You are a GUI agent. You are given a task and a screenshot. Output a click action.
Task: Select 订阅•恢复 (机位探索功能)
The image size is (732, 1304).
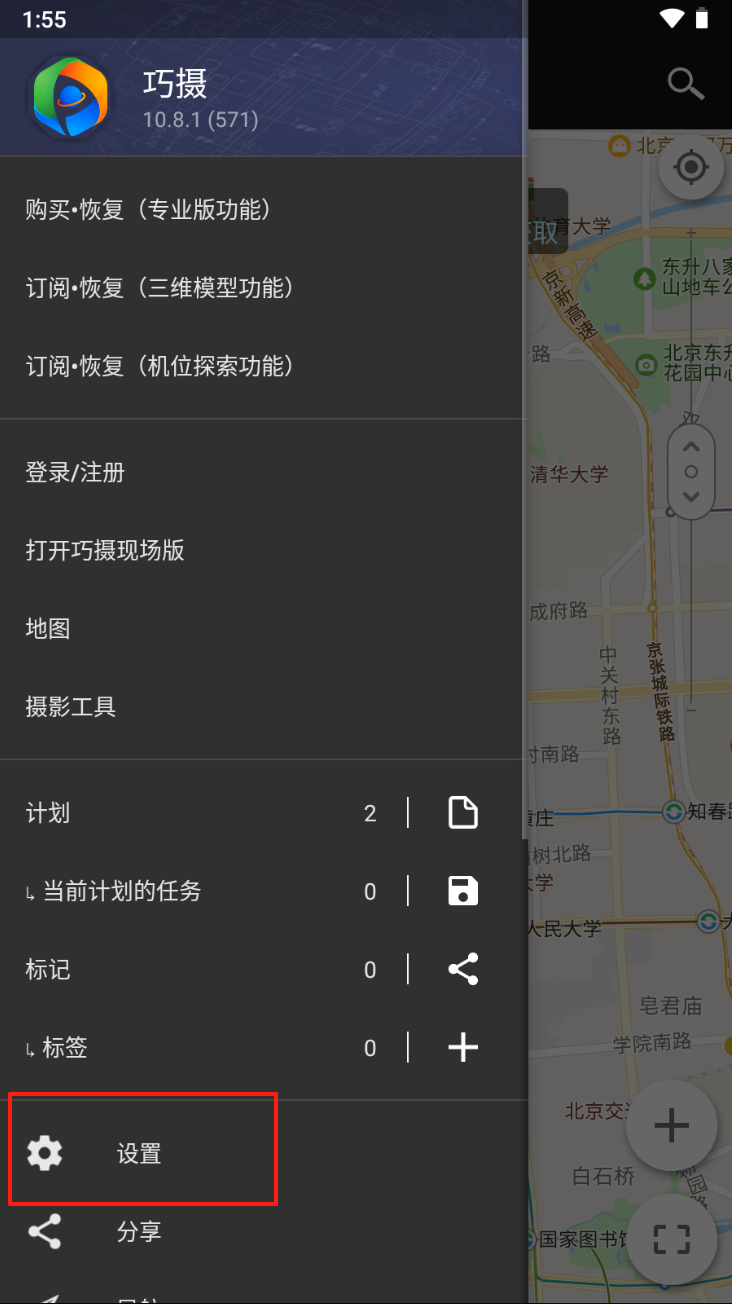(x=160, y=366)
